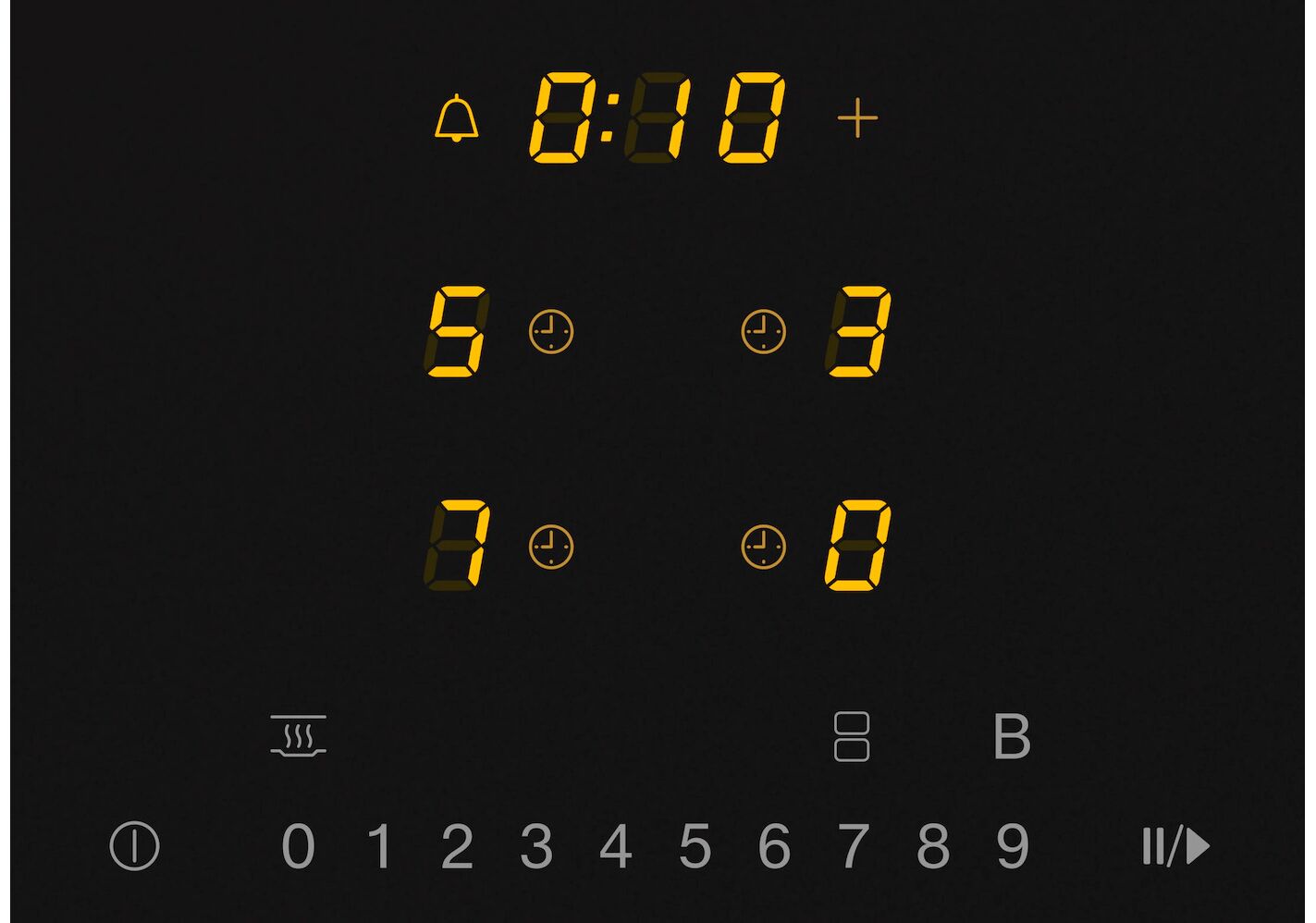1316x923 pixels.
Task: Select power level 8
Action: pos(933,846)
